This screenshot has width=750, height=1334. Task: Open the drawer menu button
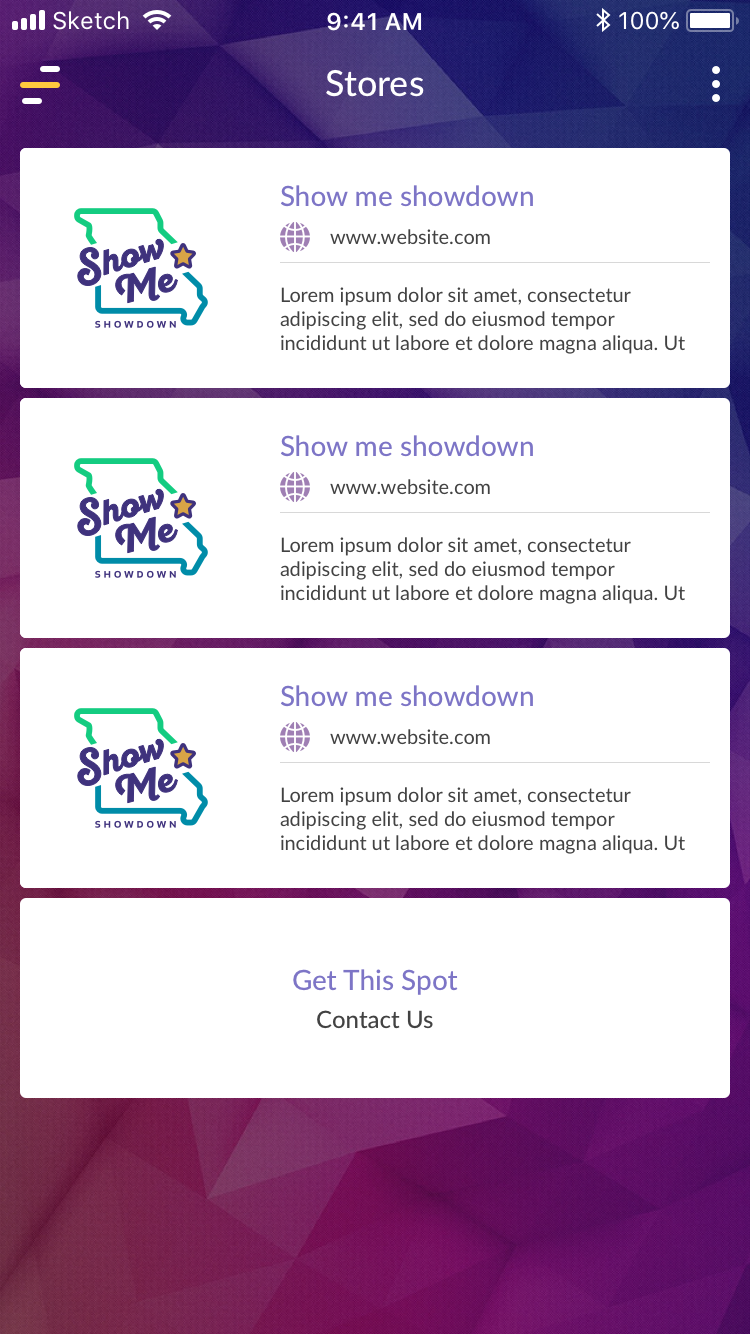coord(40,85)
